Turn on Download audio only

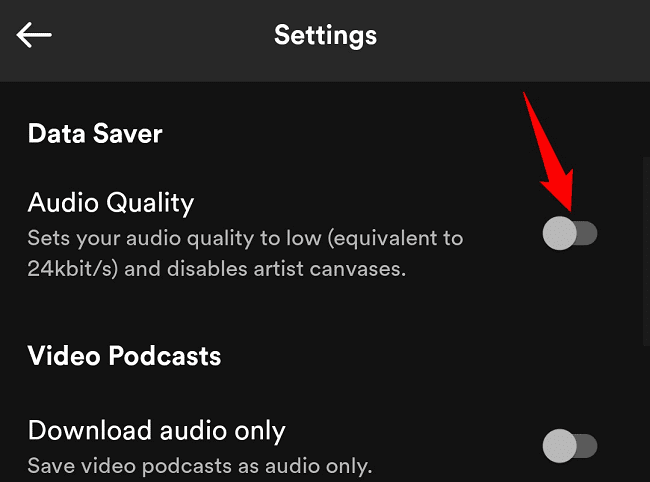coord(569,445)
